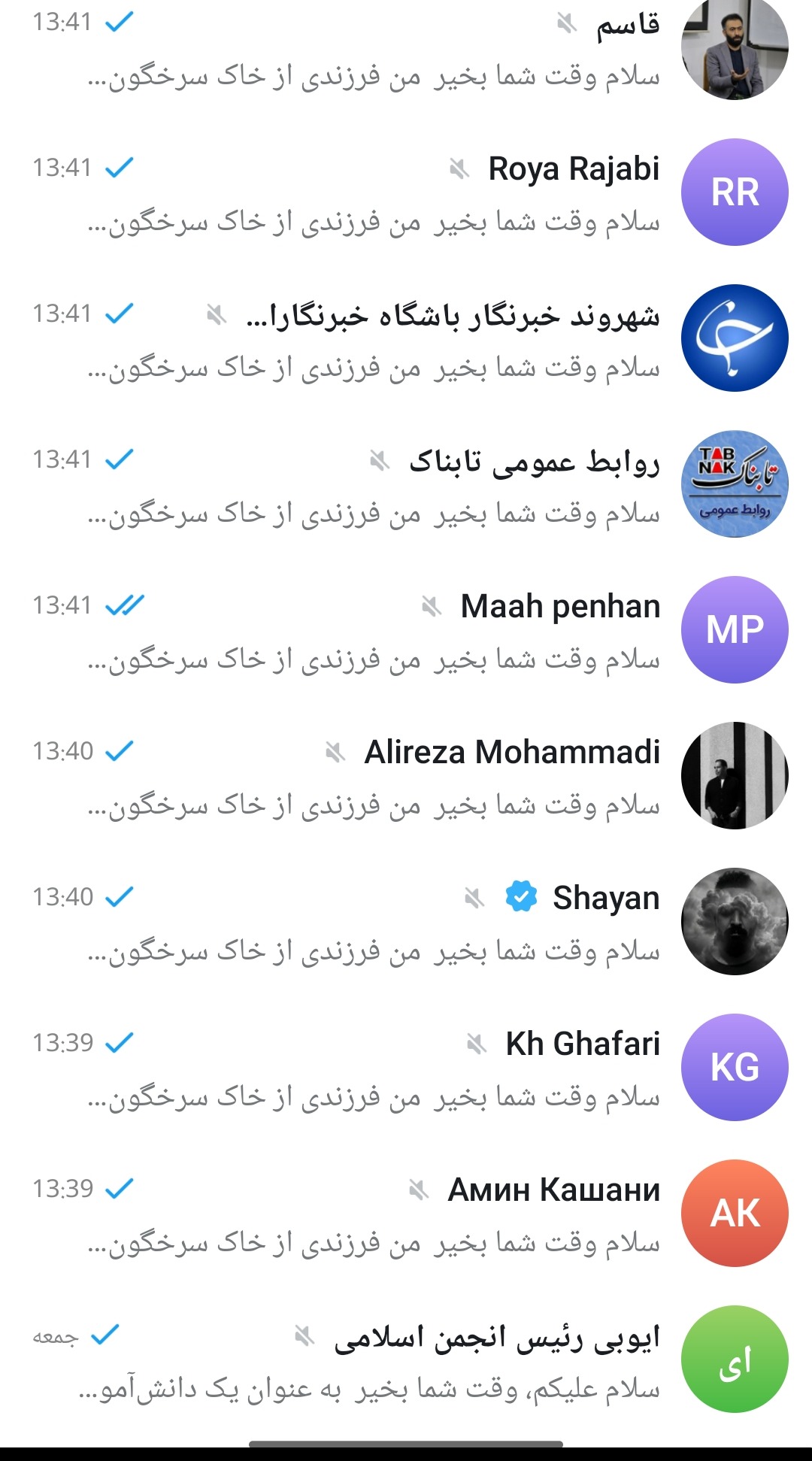The width and height of the screenshot is (812, 1461).
Task: Open the روابط عمومی تابناک chat
Action: tap(406, 484)
